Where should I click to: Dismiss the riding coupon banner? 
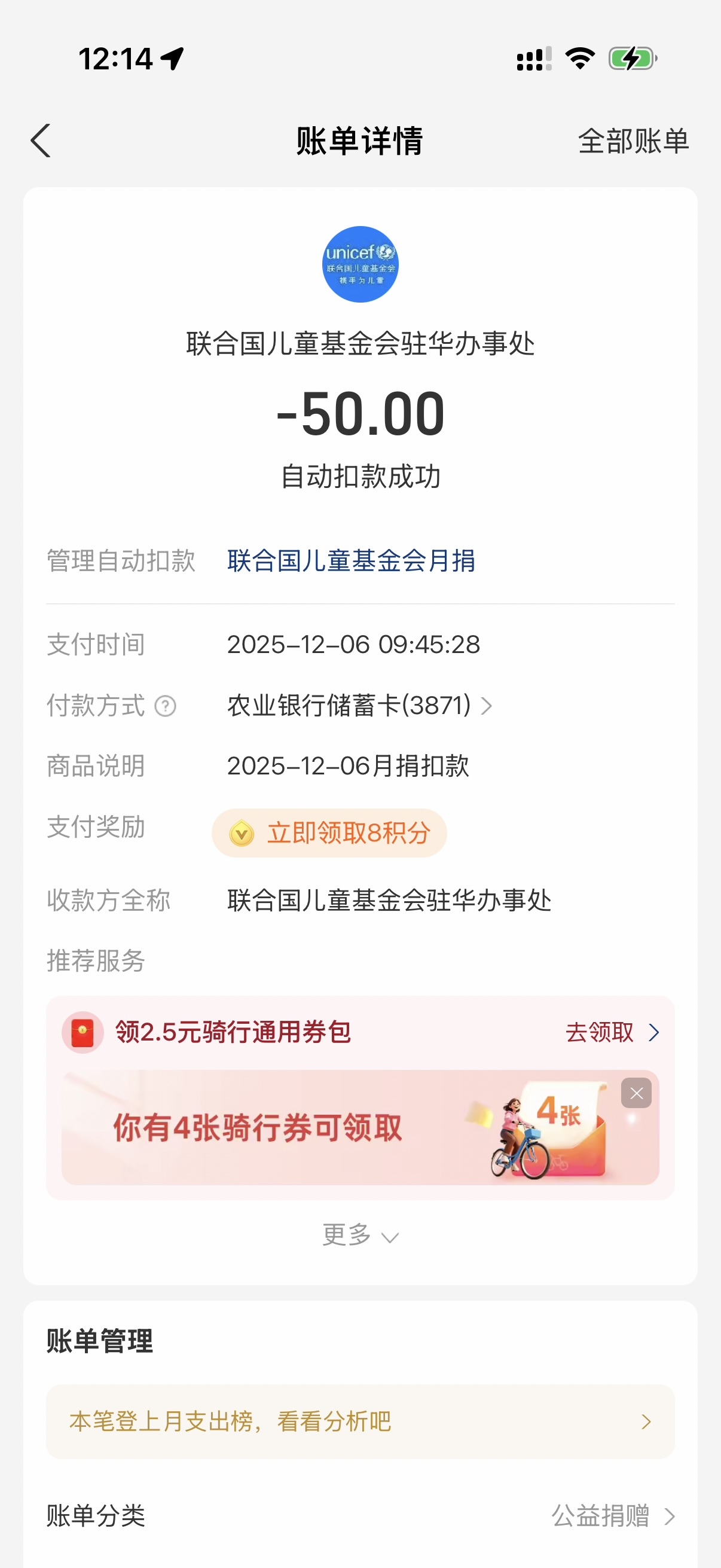pyautogui.click(x=637, y=1093)
